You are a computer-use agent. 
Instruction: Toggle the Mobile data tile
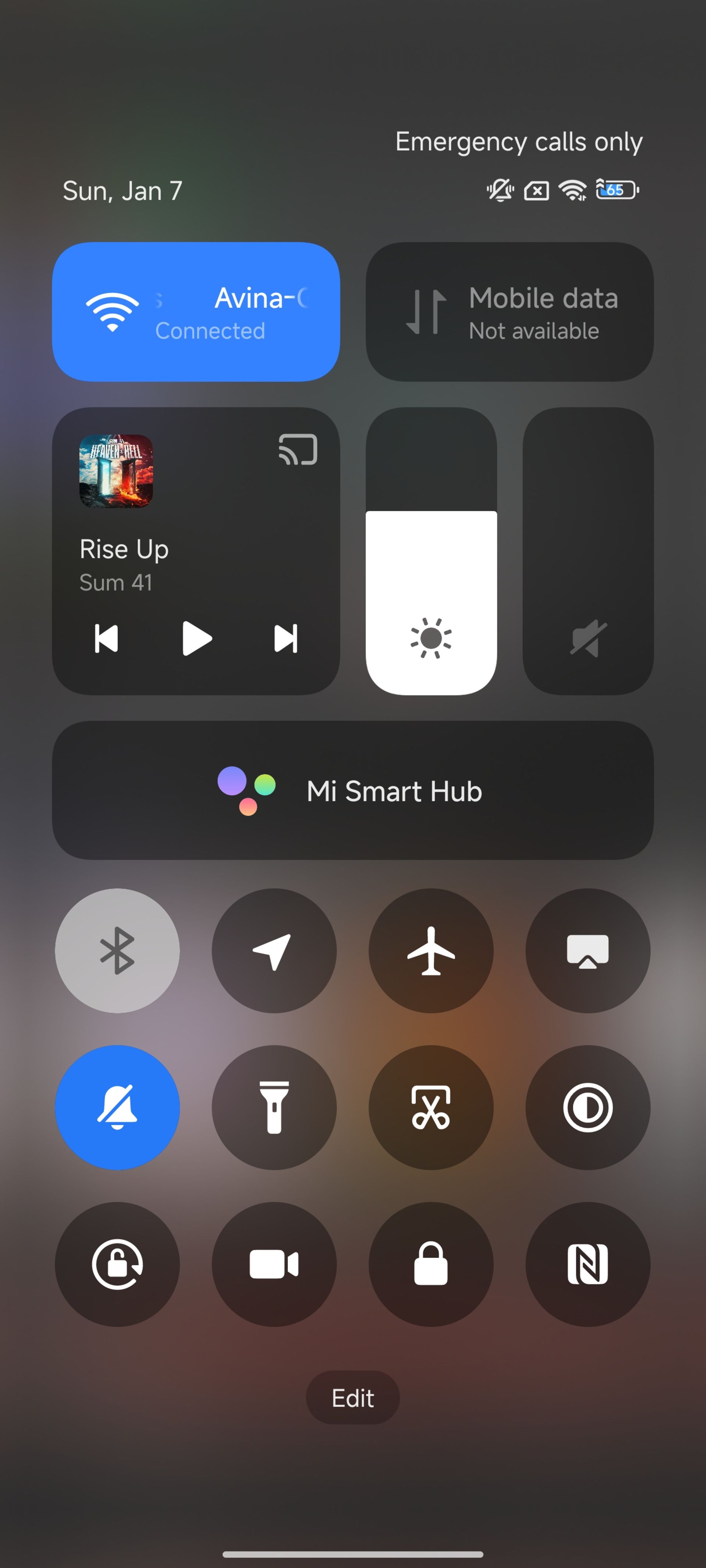pyautogui.click(x=509, y=312)
